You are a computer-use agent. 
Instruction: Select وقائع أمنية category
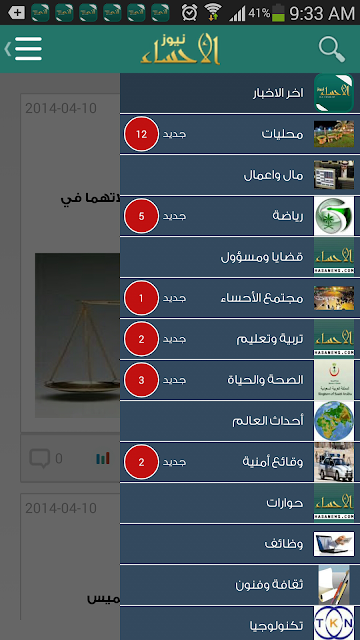click(x=240, y=462)
